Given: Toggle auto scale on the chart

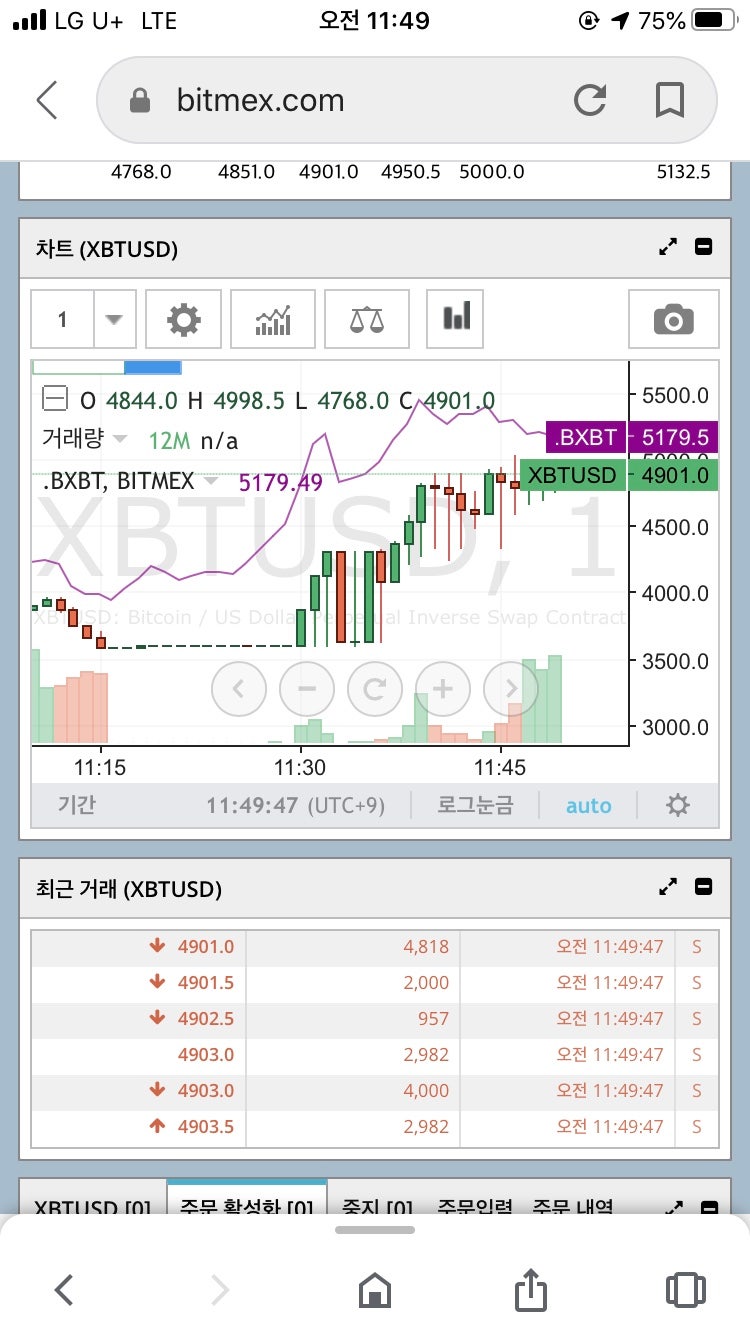Looking at the screenshot, I should [588, 805].
